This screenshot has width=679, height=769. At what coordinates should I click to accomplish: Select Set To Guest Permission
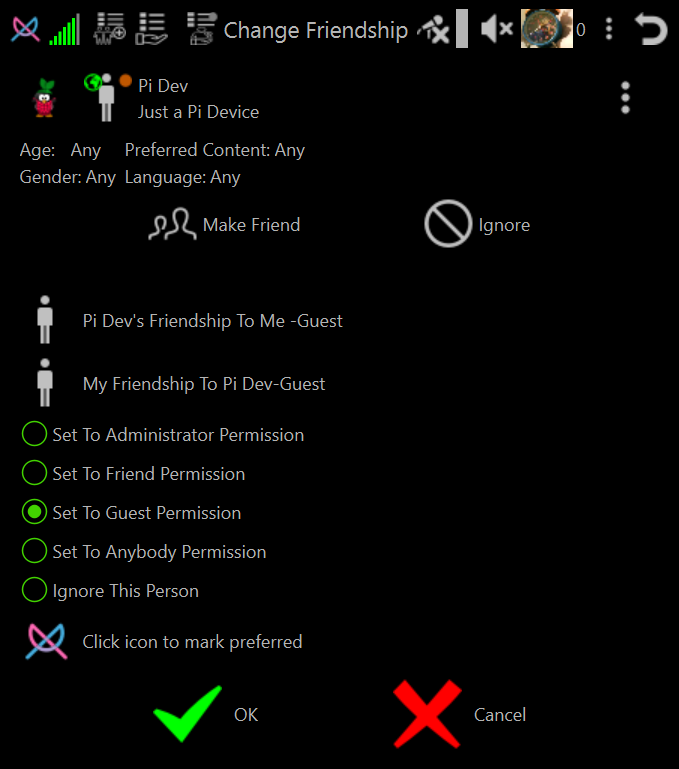point(35,513)
